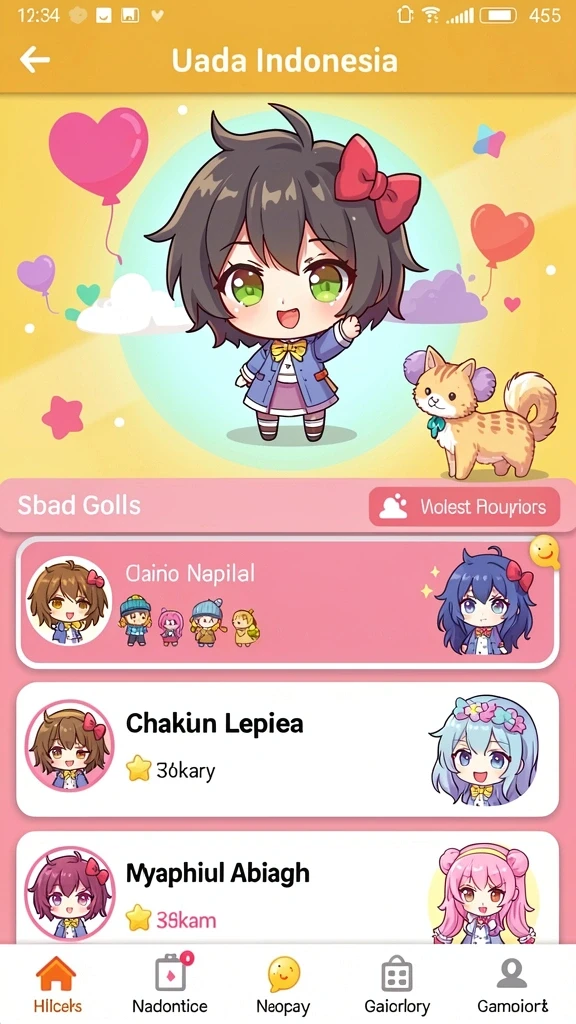
Task: Switch to the Hilceks home tab
Action: [56, 985]
